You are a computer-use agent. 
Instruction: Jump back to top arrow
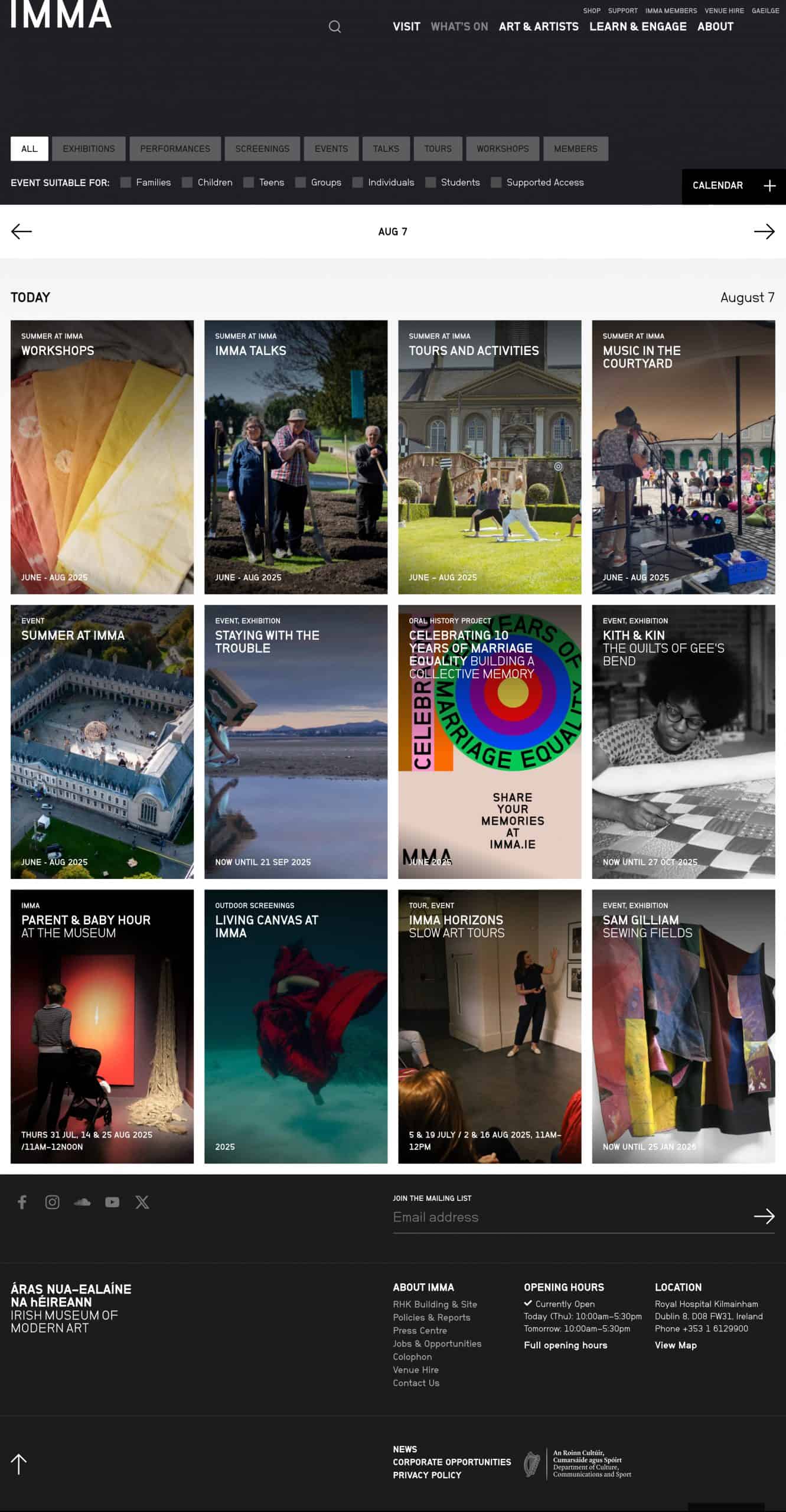click(19, 1464)
